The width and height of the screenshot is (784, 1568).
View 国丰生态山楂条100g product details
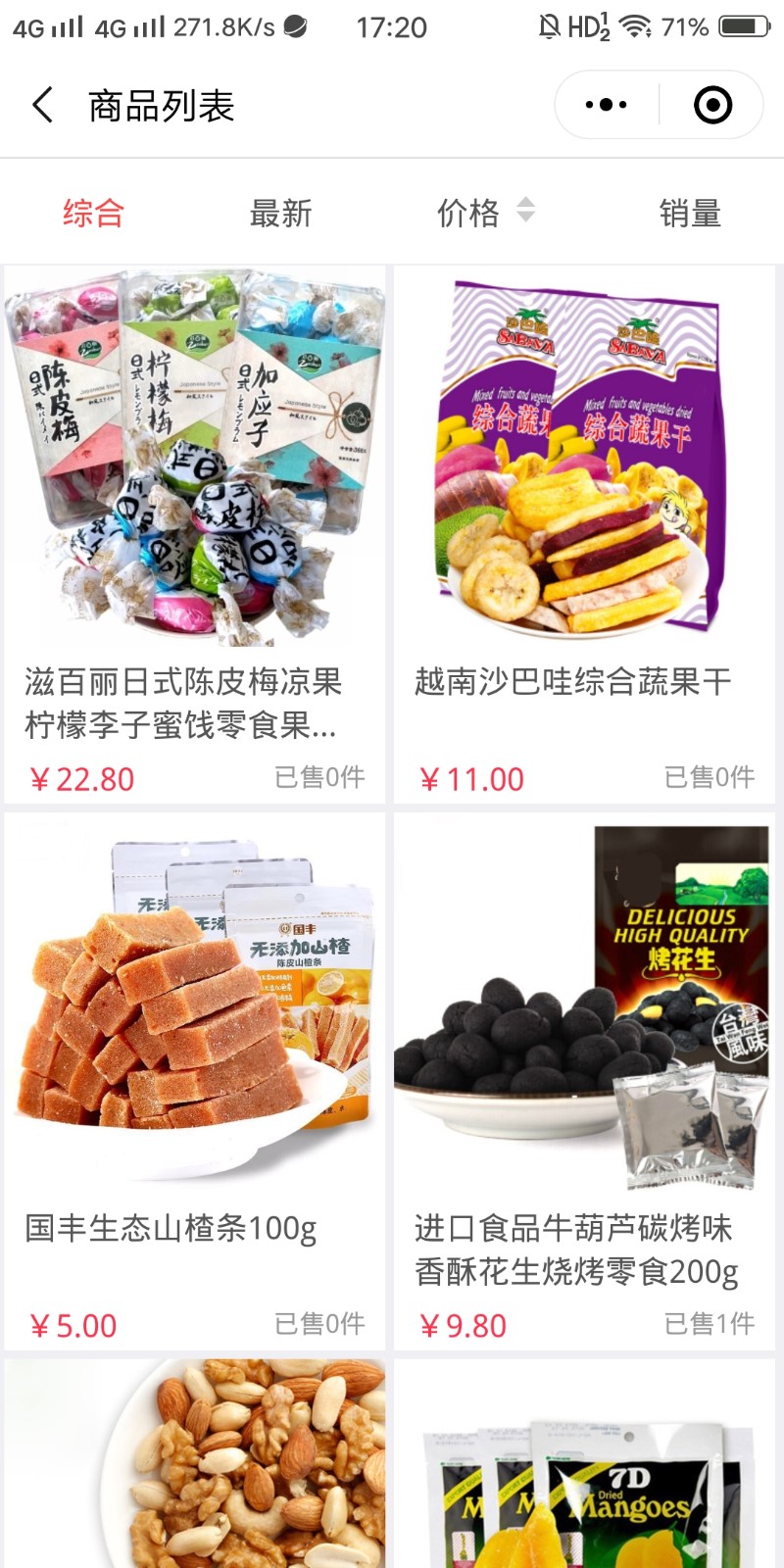(194, 1078)
